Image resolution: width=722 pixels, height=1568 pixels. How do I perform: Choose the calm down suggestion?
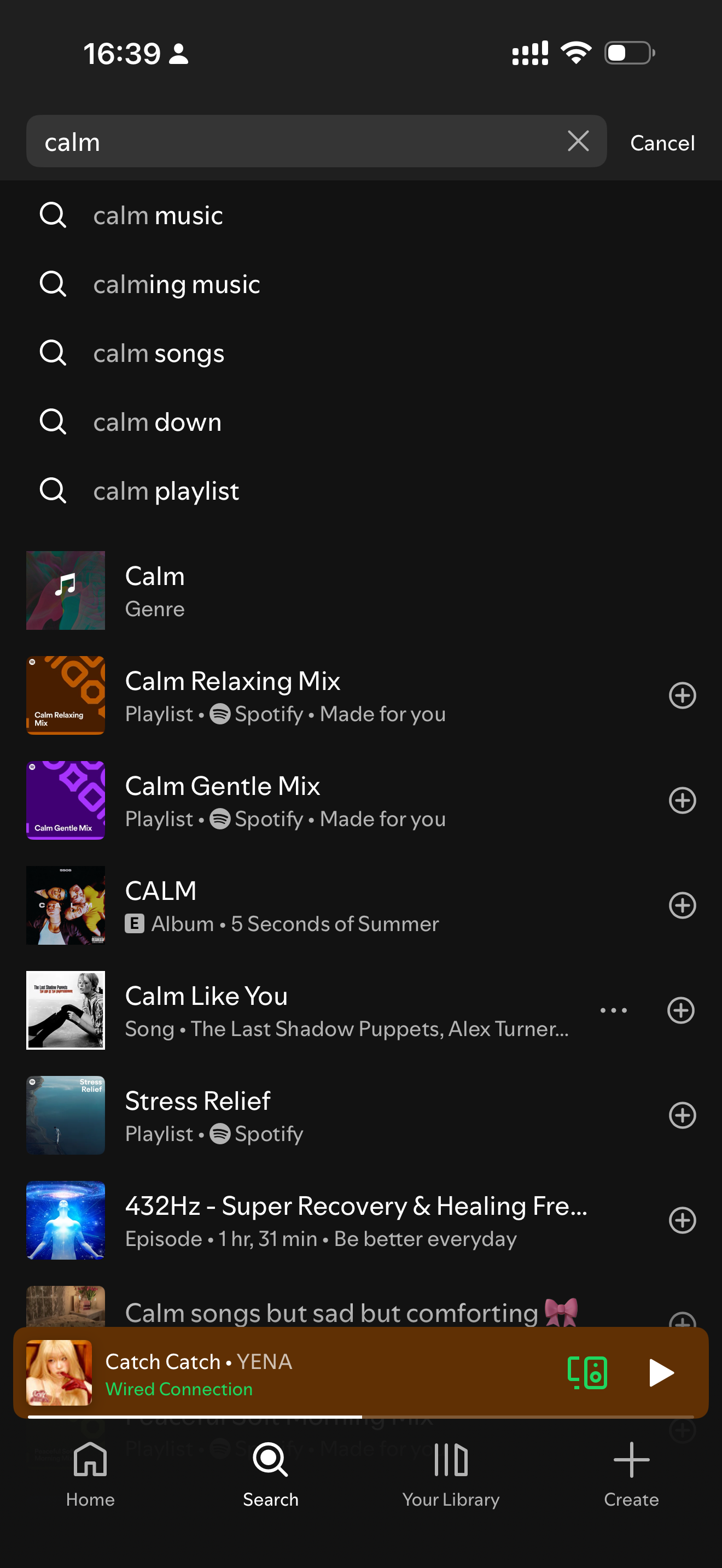[157, 421]
